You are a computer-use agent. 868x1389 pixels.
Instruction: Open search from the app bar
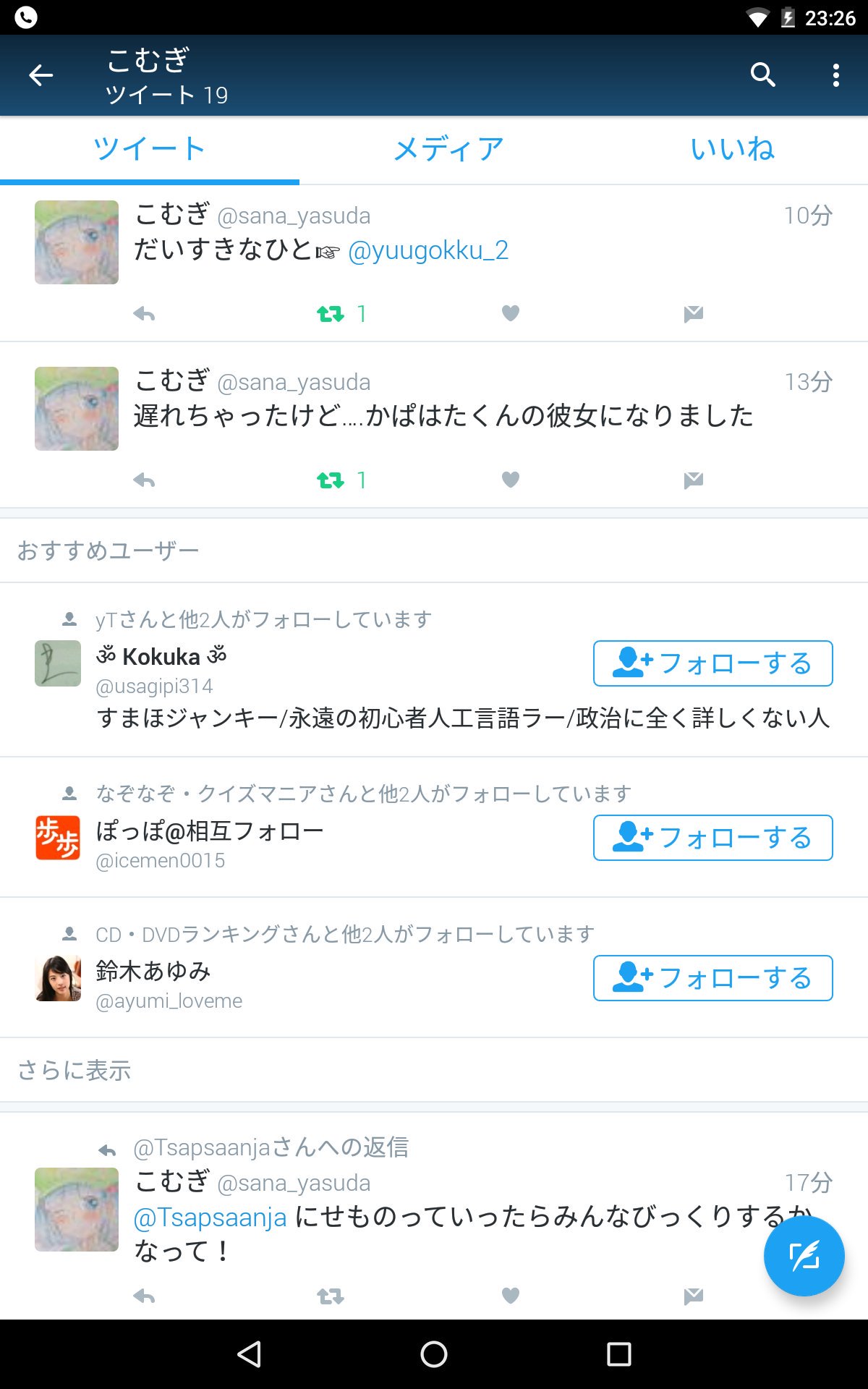point(762,75)
